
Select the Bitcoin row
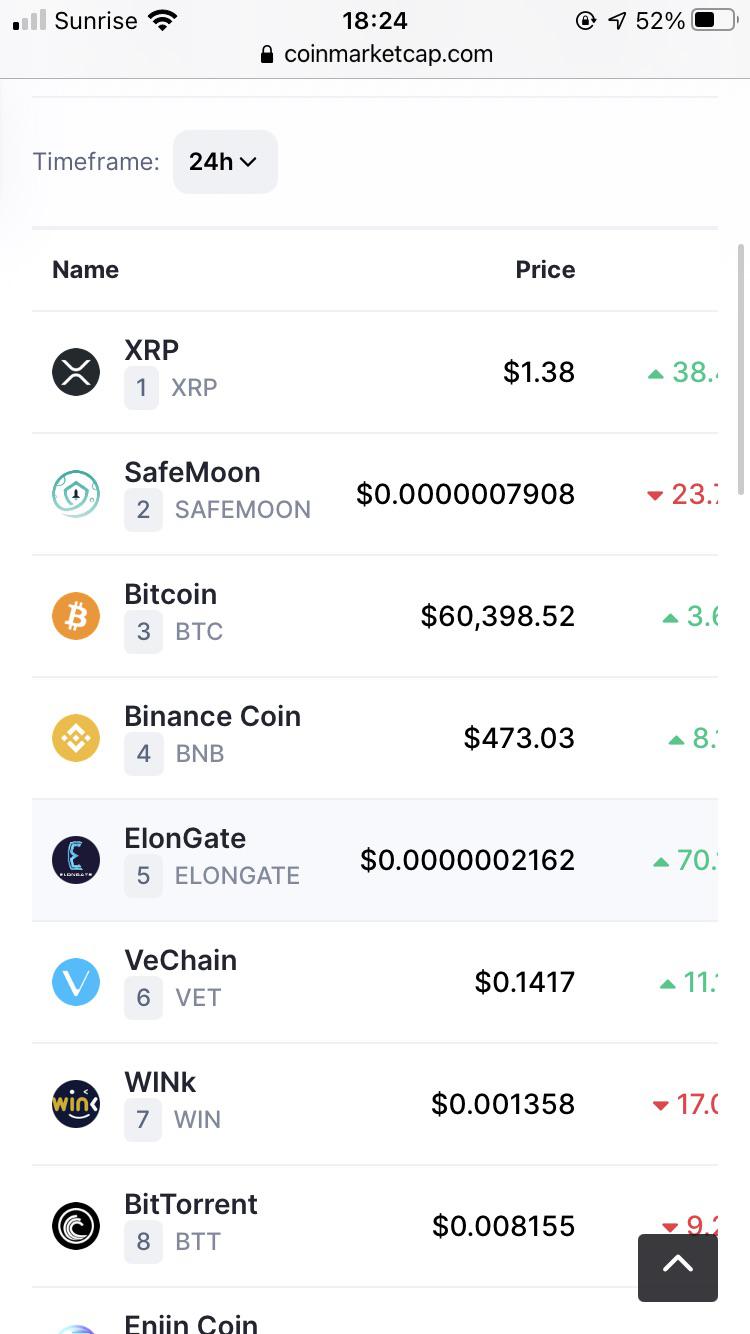click(171, 595)
